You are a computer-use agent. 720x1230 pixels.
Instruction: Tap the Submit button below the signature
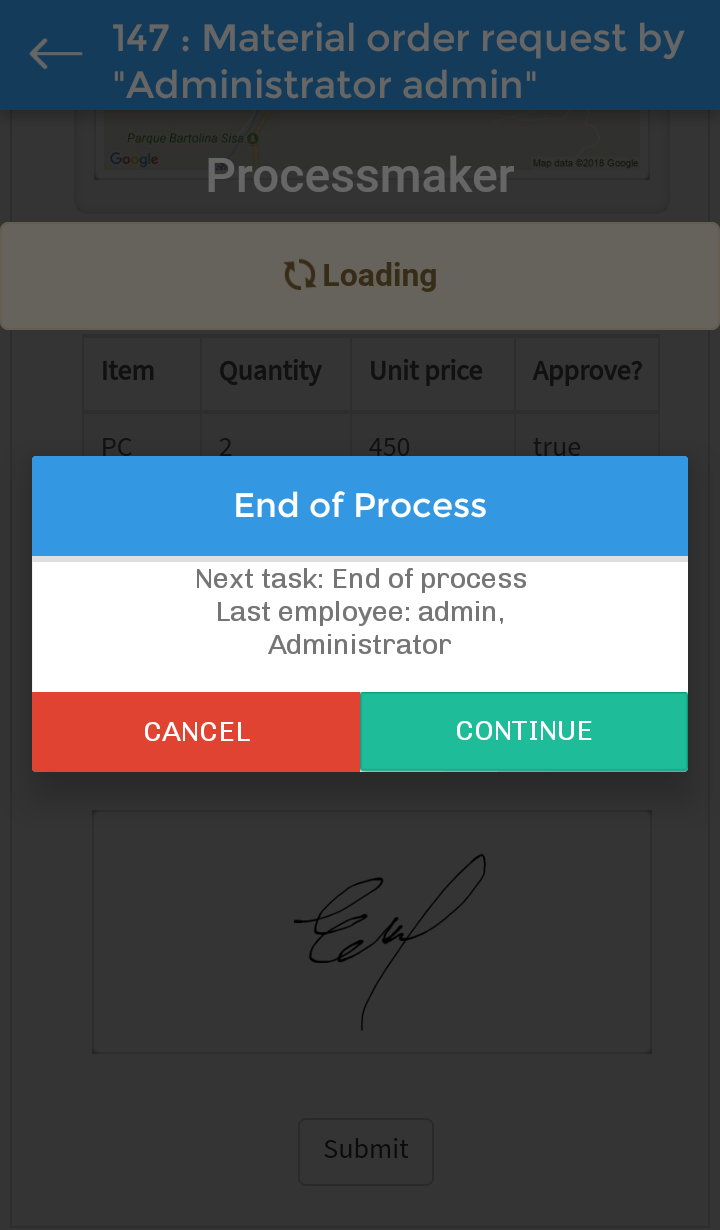[366, 1150]
